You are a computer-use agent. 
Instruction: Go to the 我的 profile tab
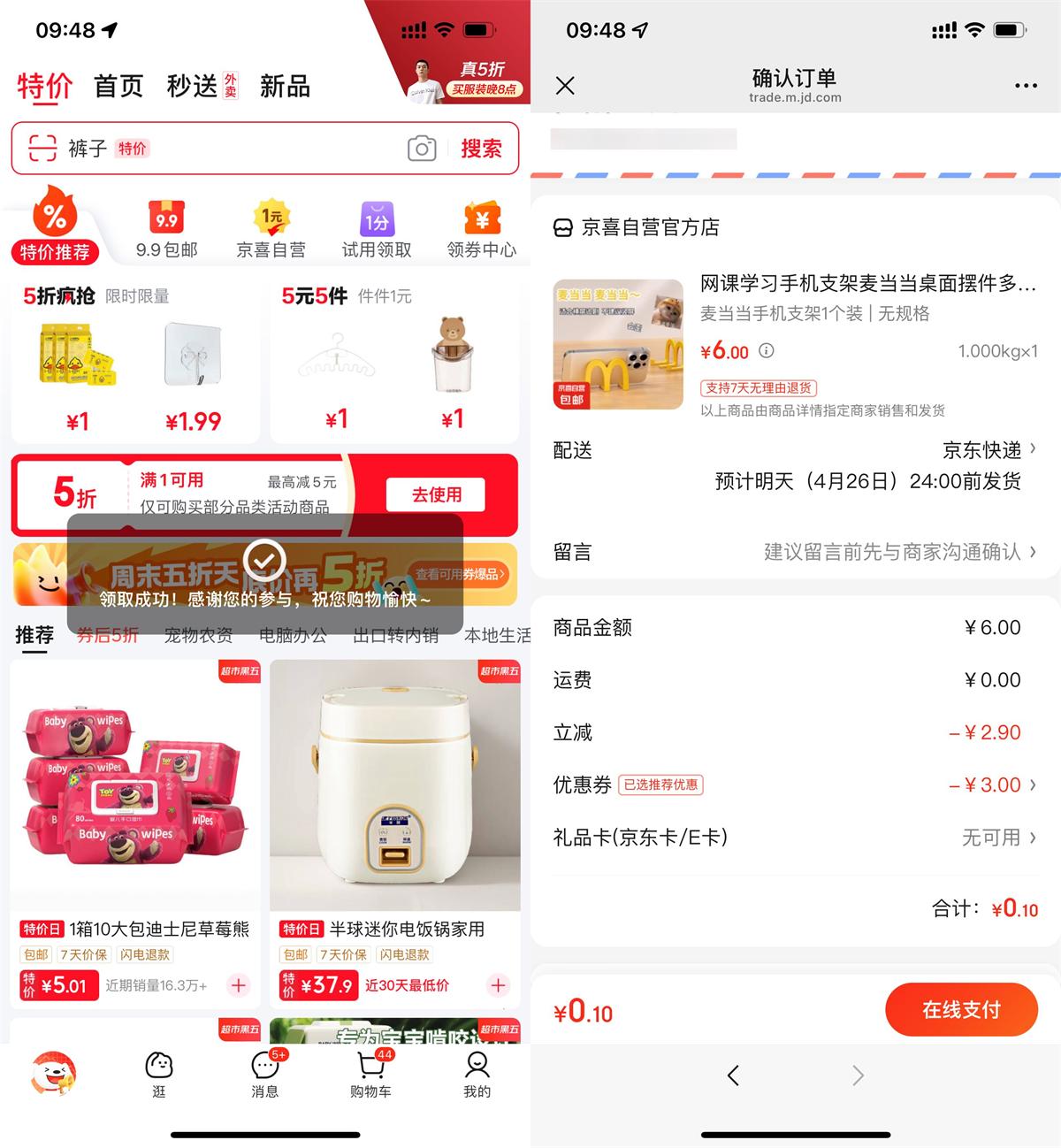pos(477,1074)
